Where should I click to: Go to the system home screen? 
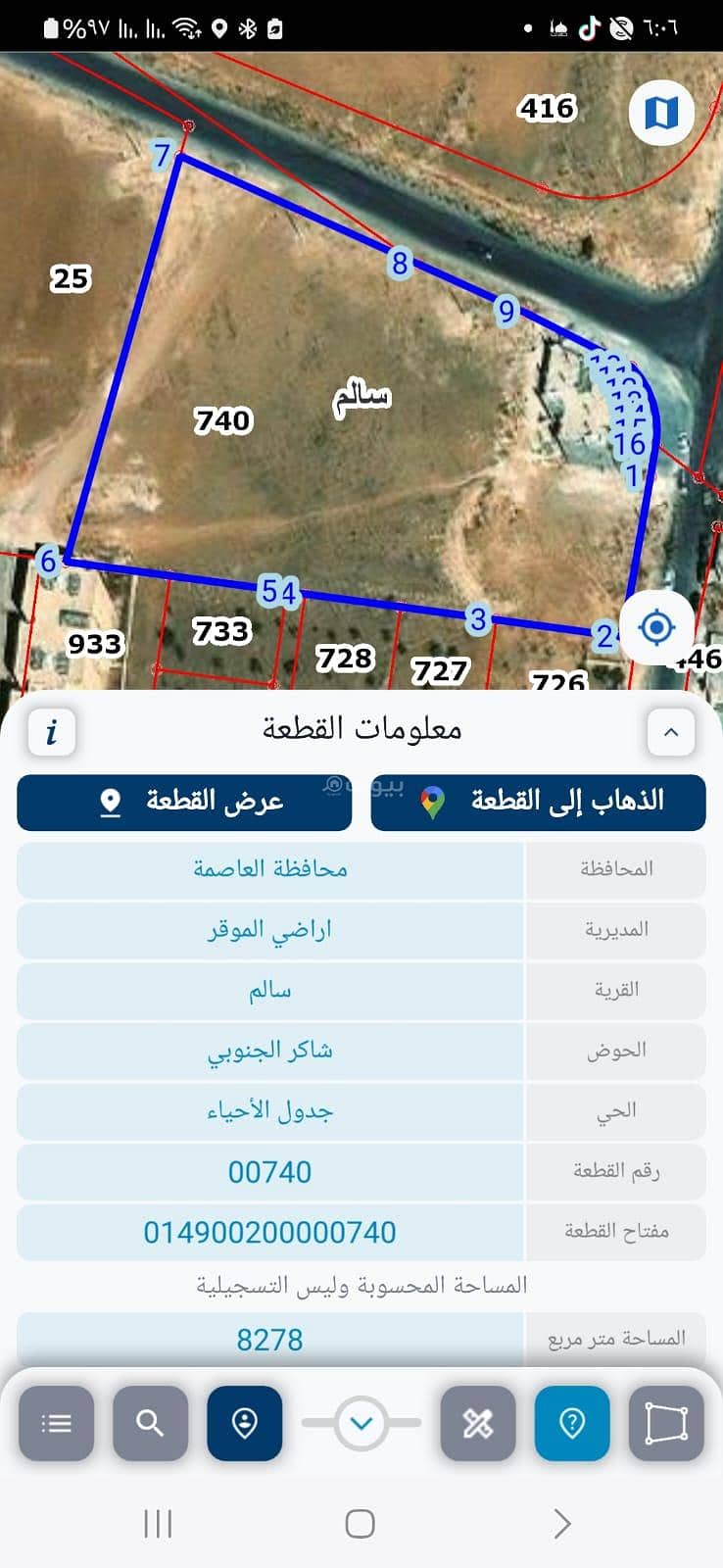(x=361, y=1524)
